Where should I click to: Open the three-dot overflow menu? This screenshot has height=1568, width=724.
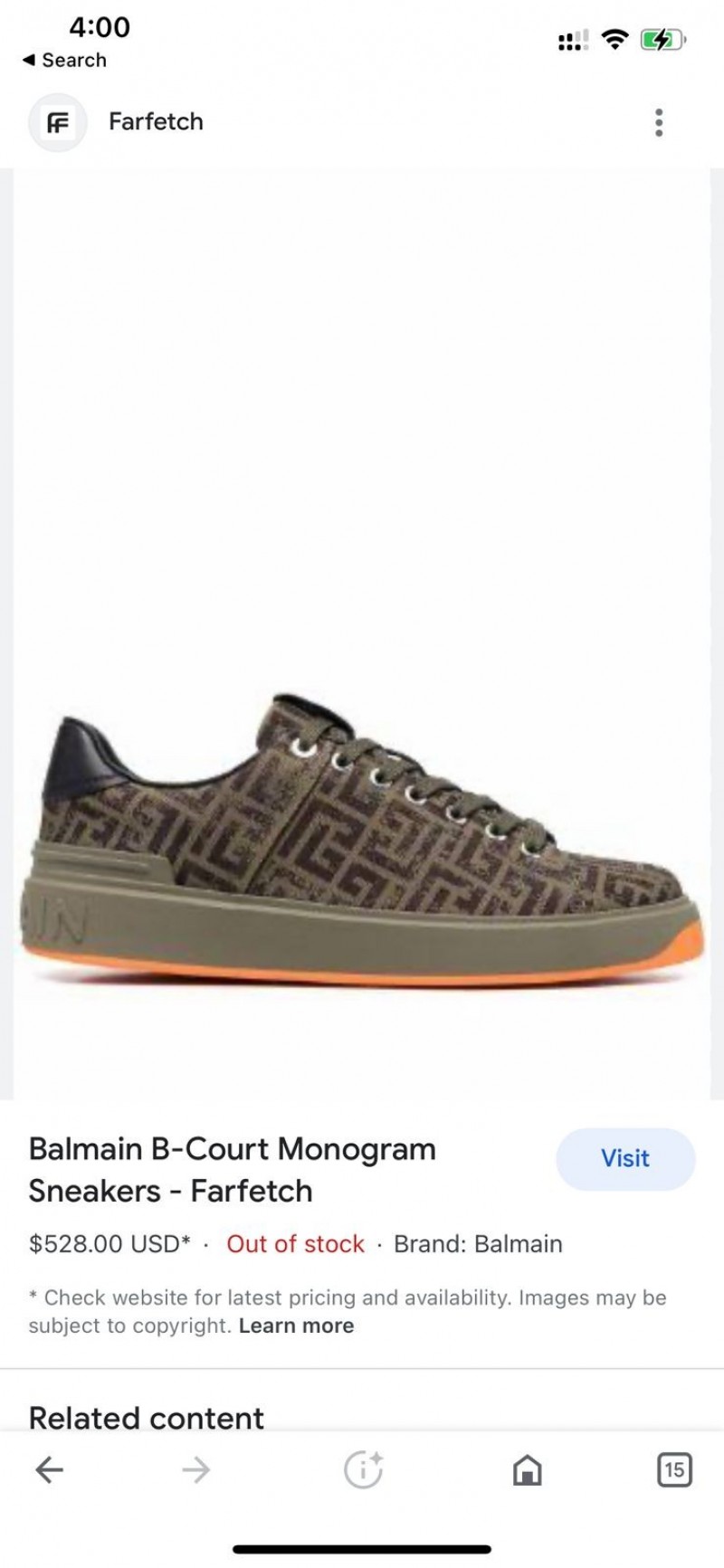(659, 122)
